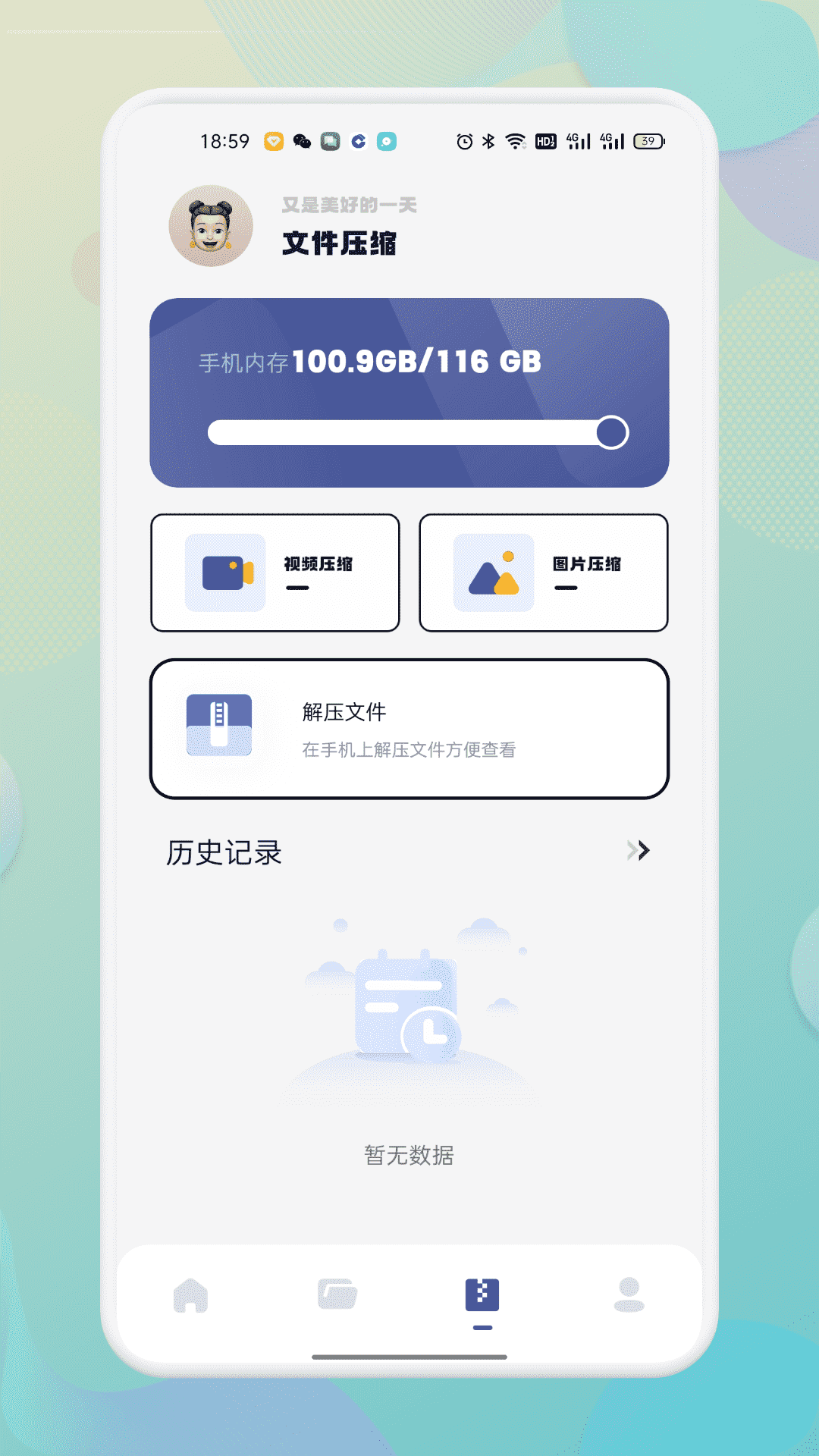Open the 视频压缩 card

coord(275,573)
